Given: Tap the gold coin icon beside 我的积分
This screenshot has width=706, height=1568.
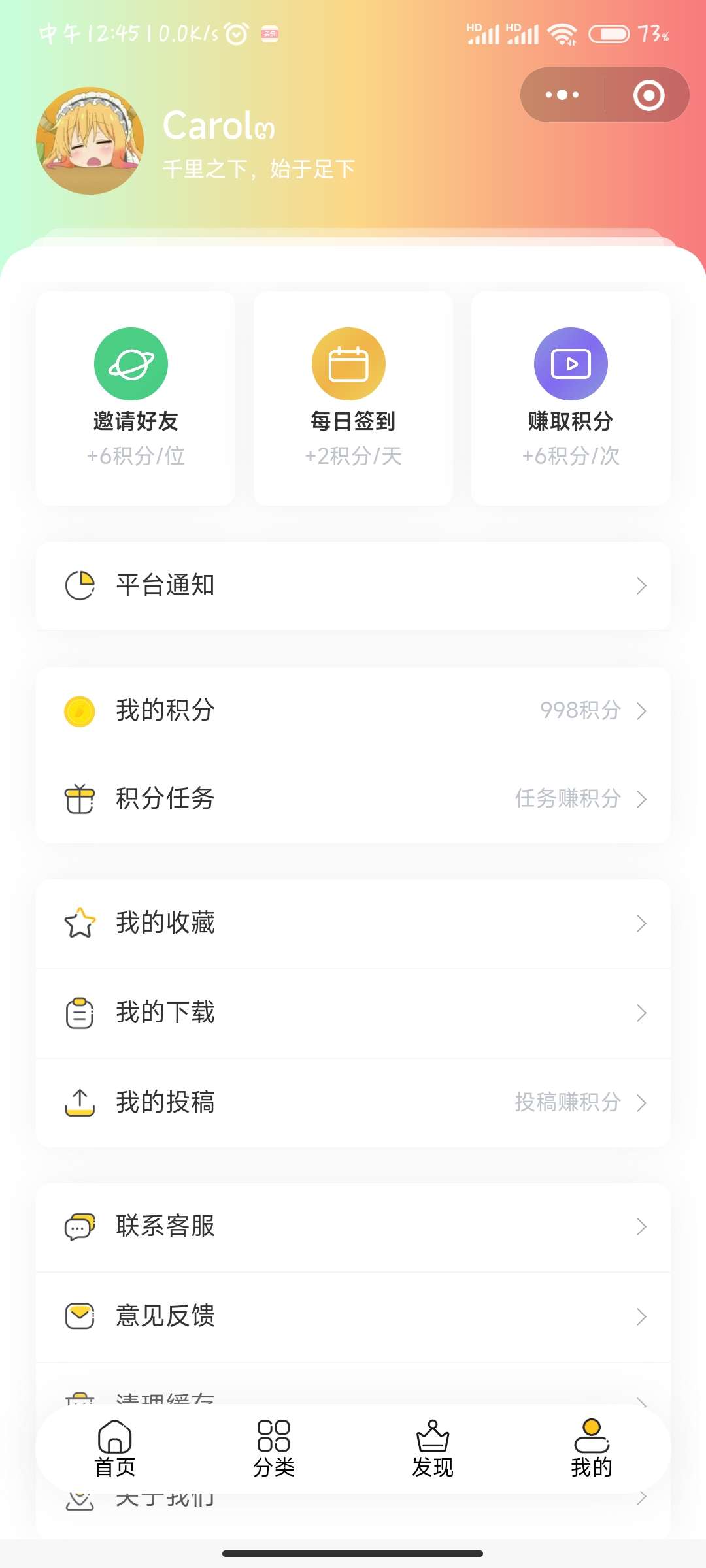Looking at the screenshot, I should [80, 710].
